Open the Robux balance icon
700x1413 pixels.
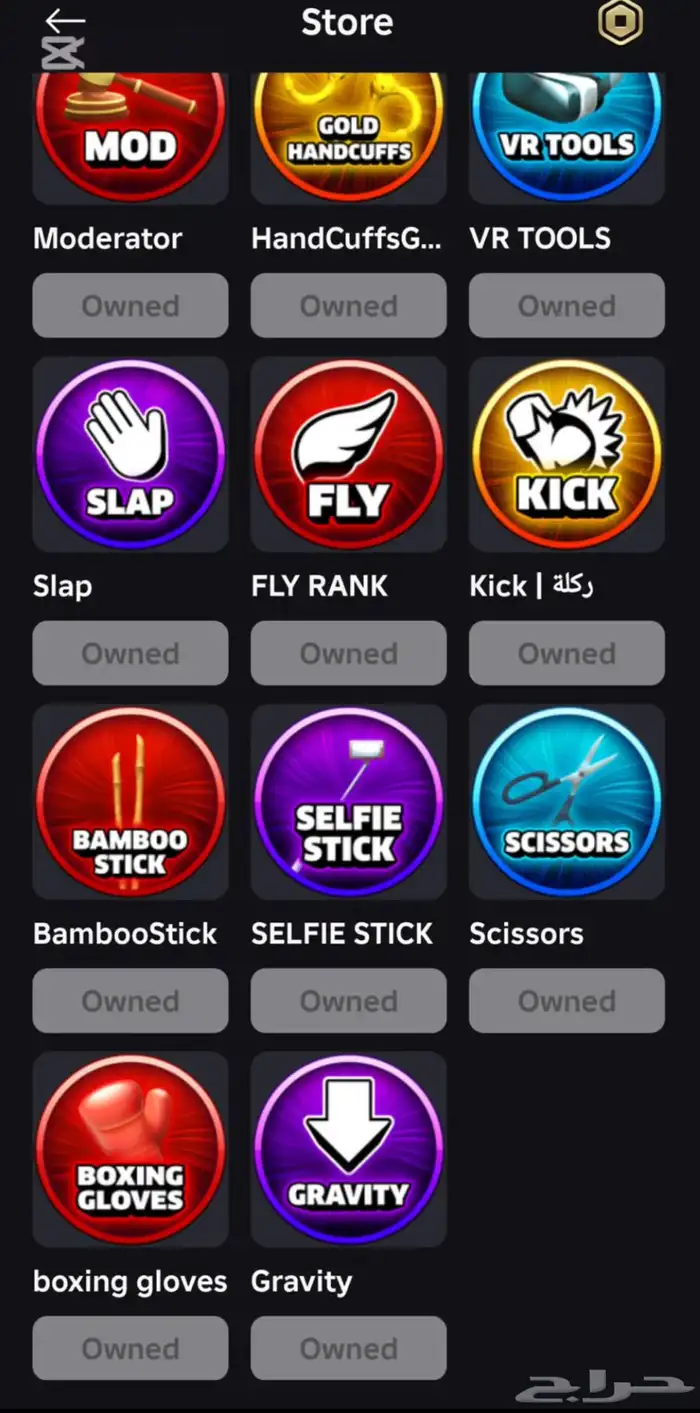tap(620, 22)
